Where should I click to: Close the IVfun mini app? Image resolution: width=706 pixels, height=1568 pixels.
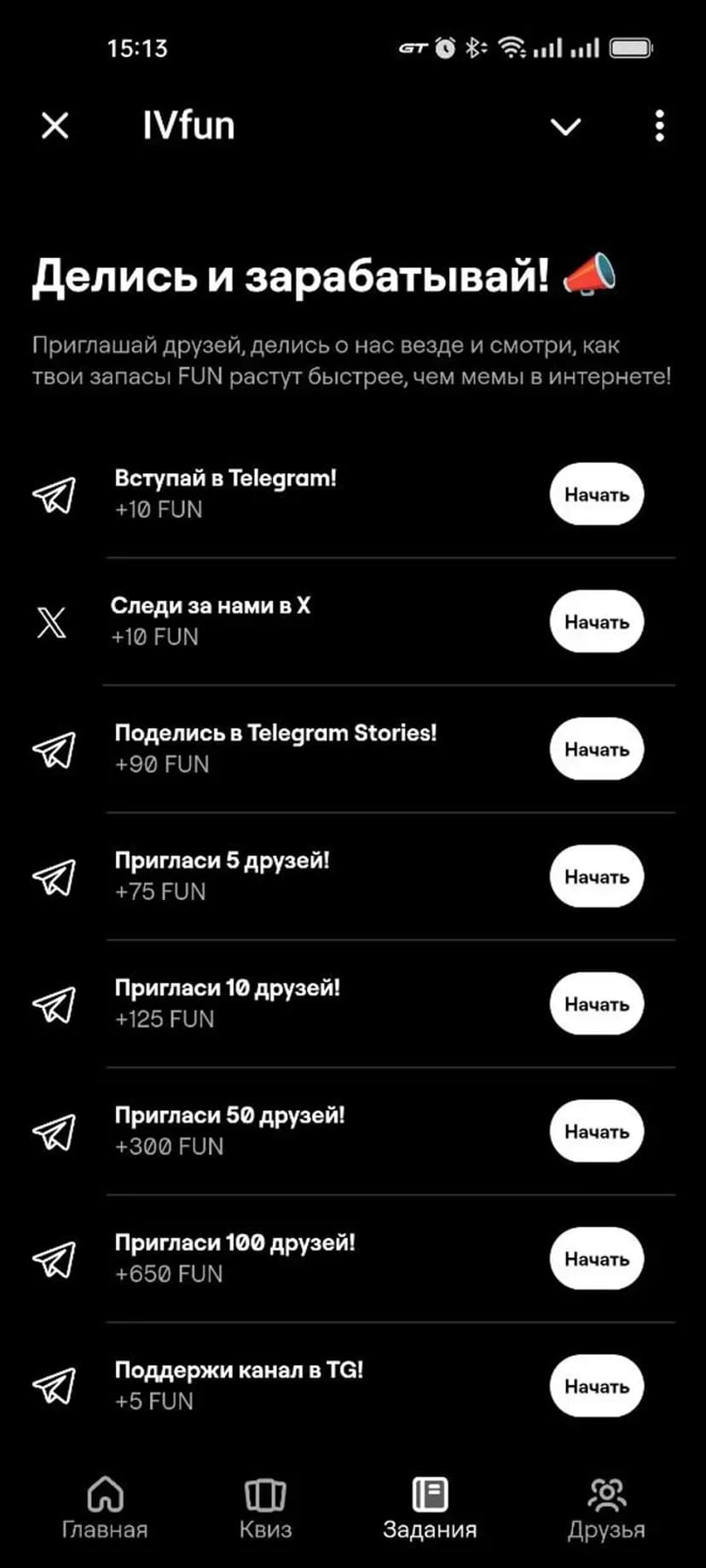pyautogui.click(x=55, y=126)
